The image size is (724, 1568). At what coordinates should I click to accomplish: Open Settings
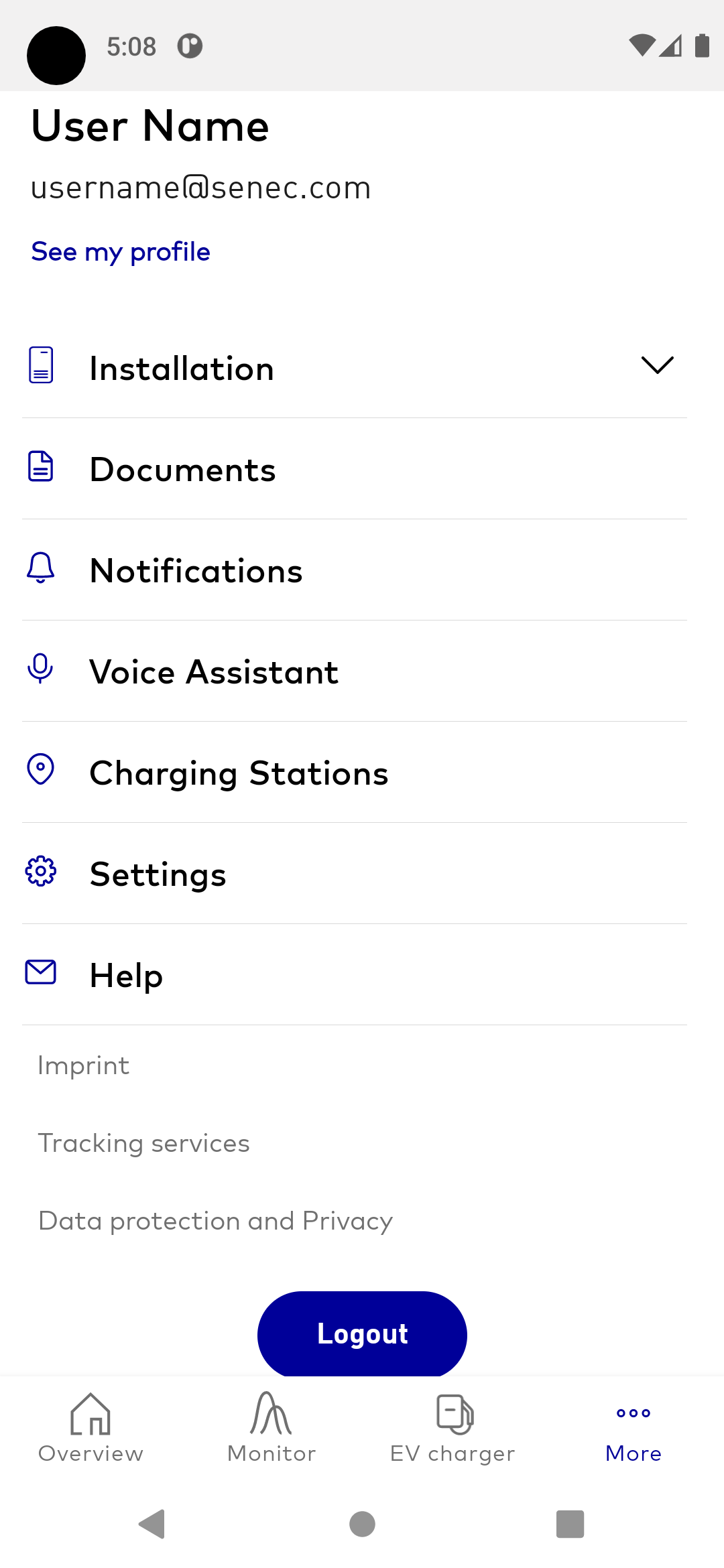coord(355,874)
